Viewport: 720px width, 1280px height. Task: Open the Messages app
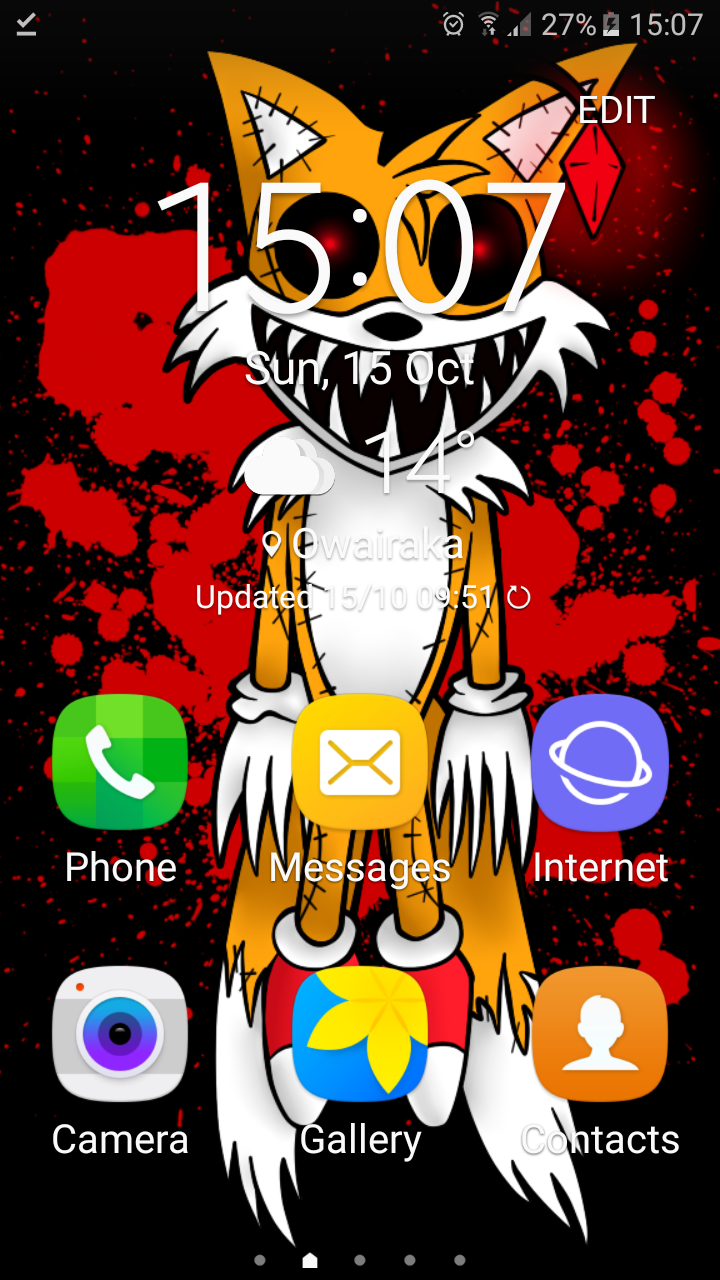pyautogui.click(x=360, y=762)
